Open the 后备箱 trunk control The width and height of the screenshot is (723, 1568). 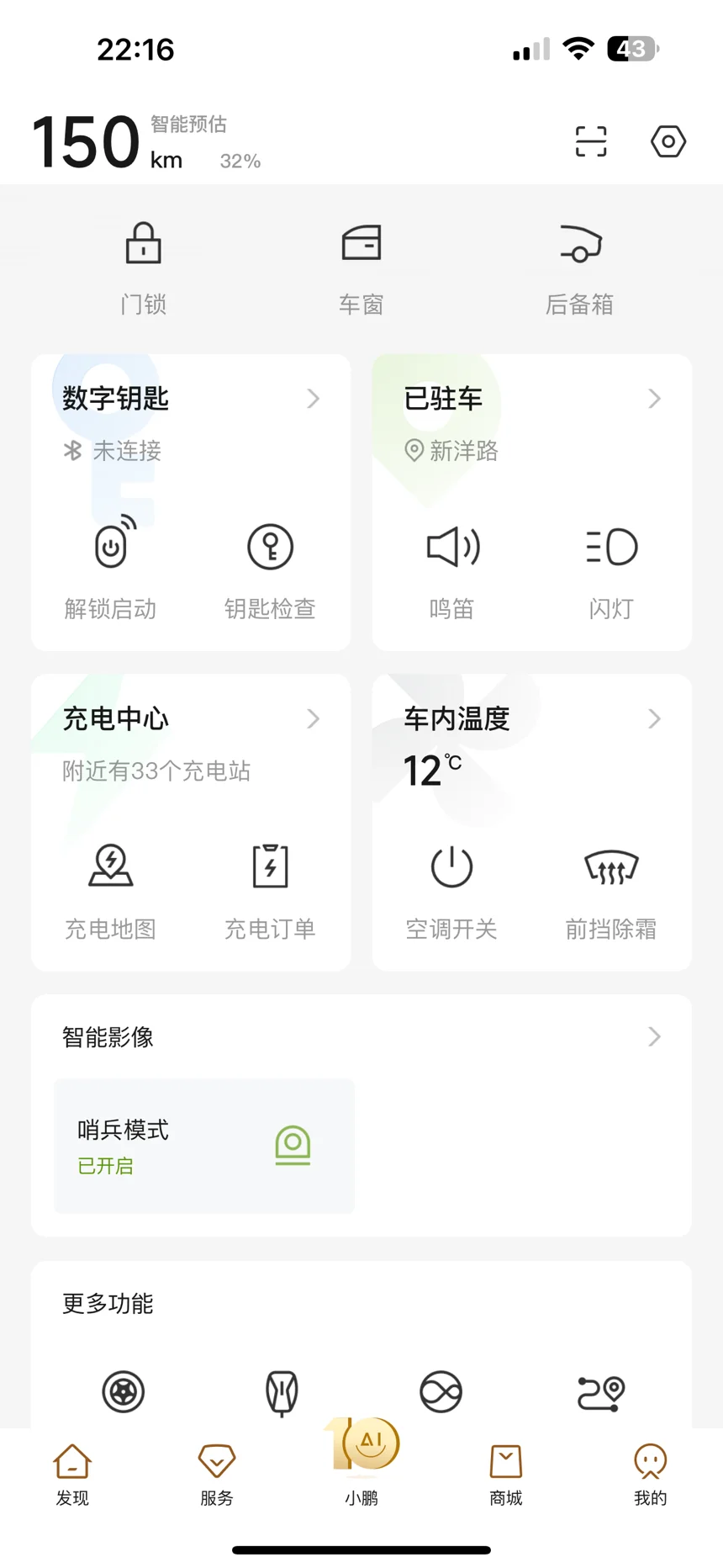[x=580, y=268]
